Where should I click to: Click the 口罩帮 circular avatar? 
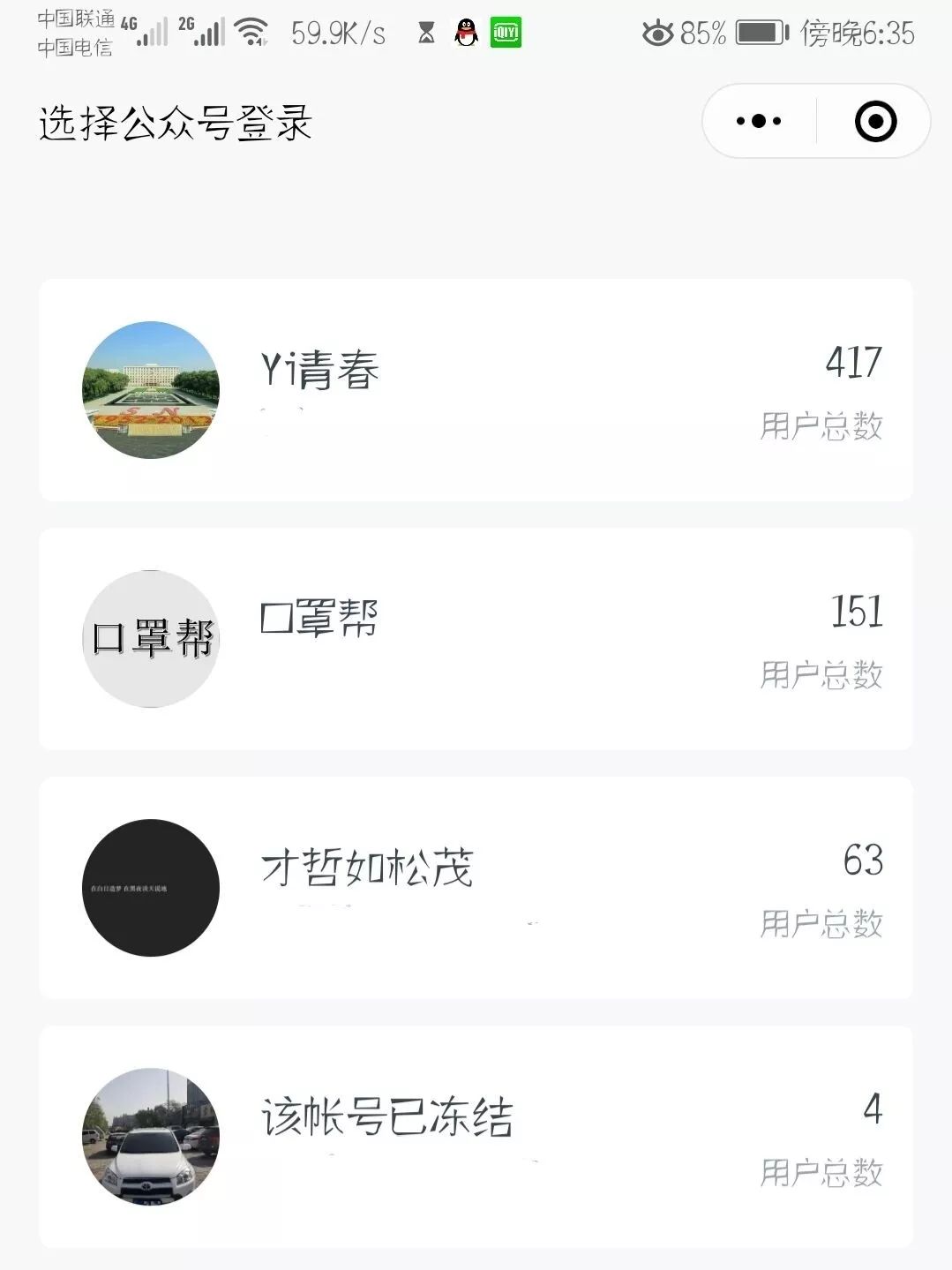pyautogui.click(x=150, y=640)
